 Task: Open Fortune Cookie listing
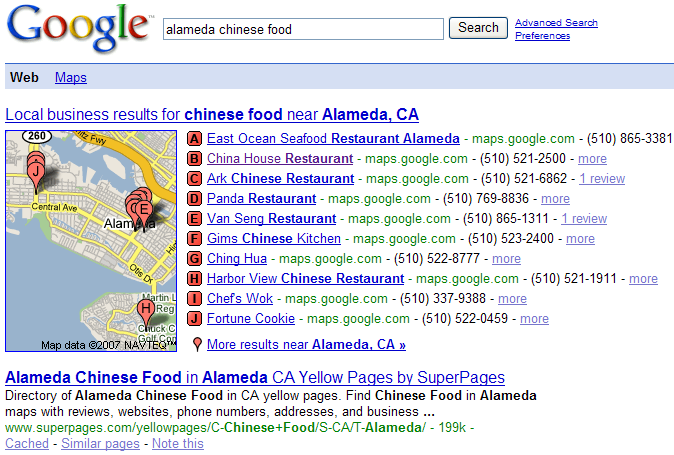pos(251,319)
